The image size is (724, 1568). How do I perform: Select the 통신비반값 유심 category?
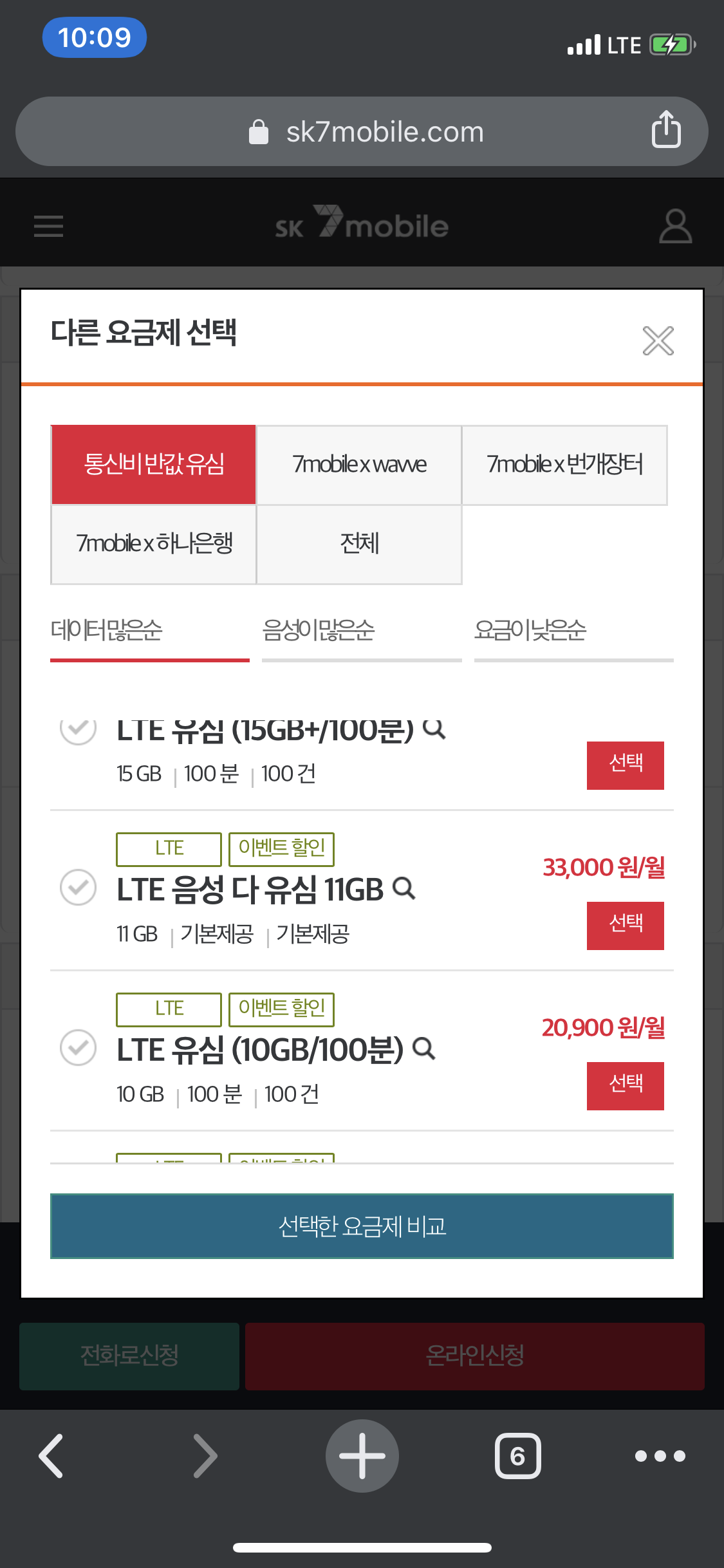(x=154, y=464)
